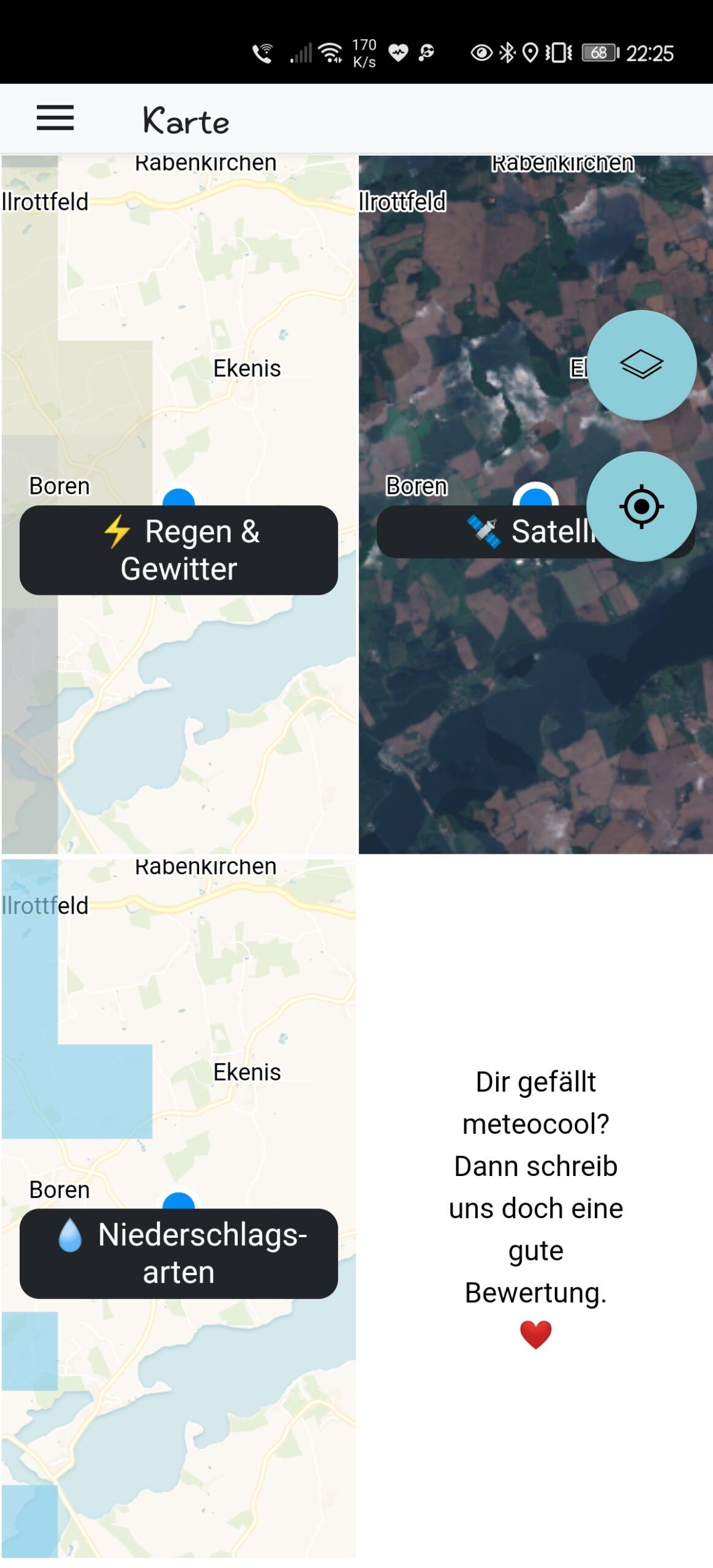Center map on my current location

(641, 506)
